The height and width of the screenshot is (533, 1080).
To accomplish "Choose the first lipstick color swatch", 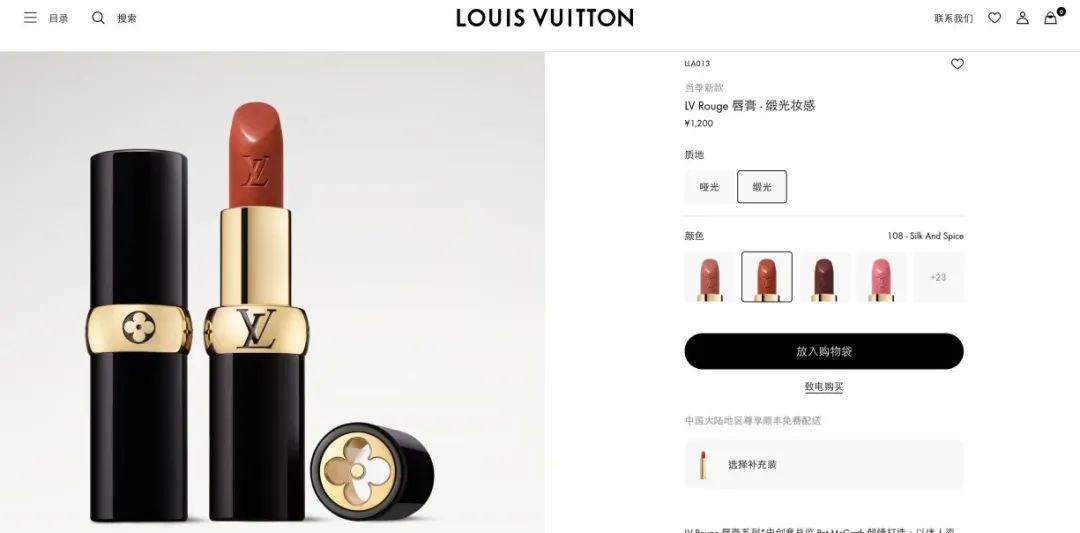I will [x=710, y=277].
